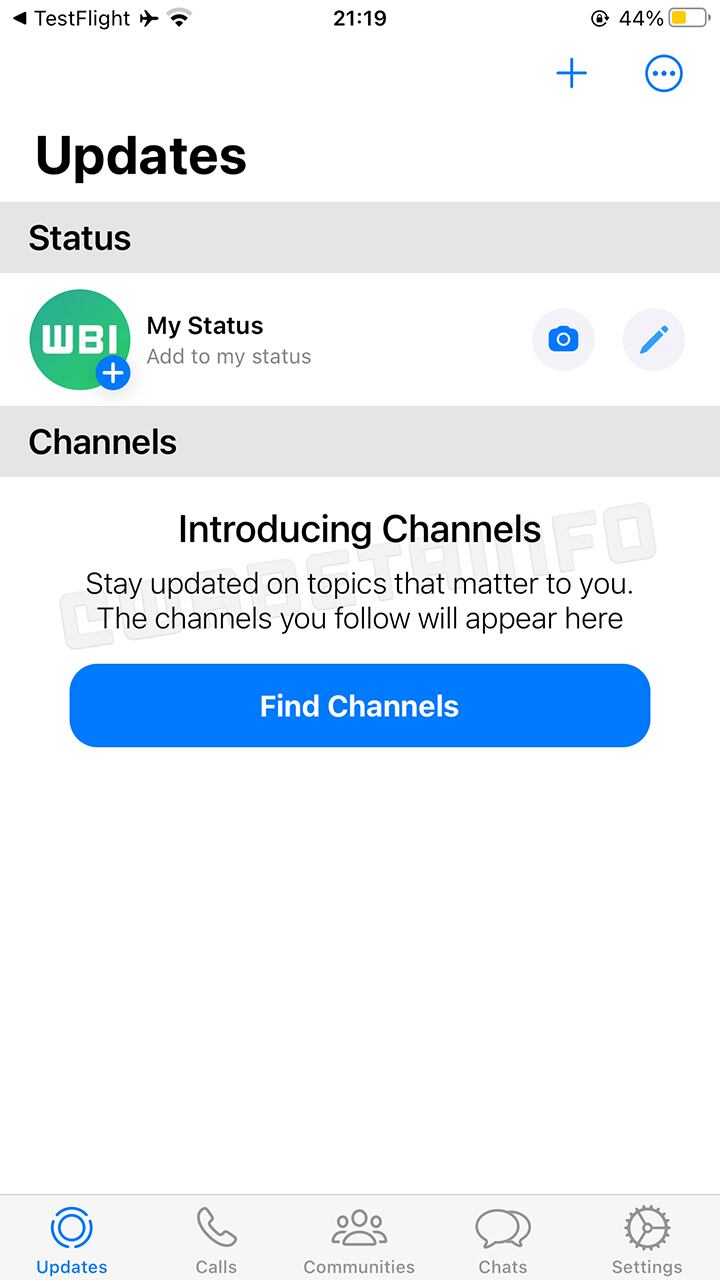The height and width of the screenshot is (1280, 720).
Task: Tap the Updates bell icon in the tab bar
Action: [x=71, y=1225]
